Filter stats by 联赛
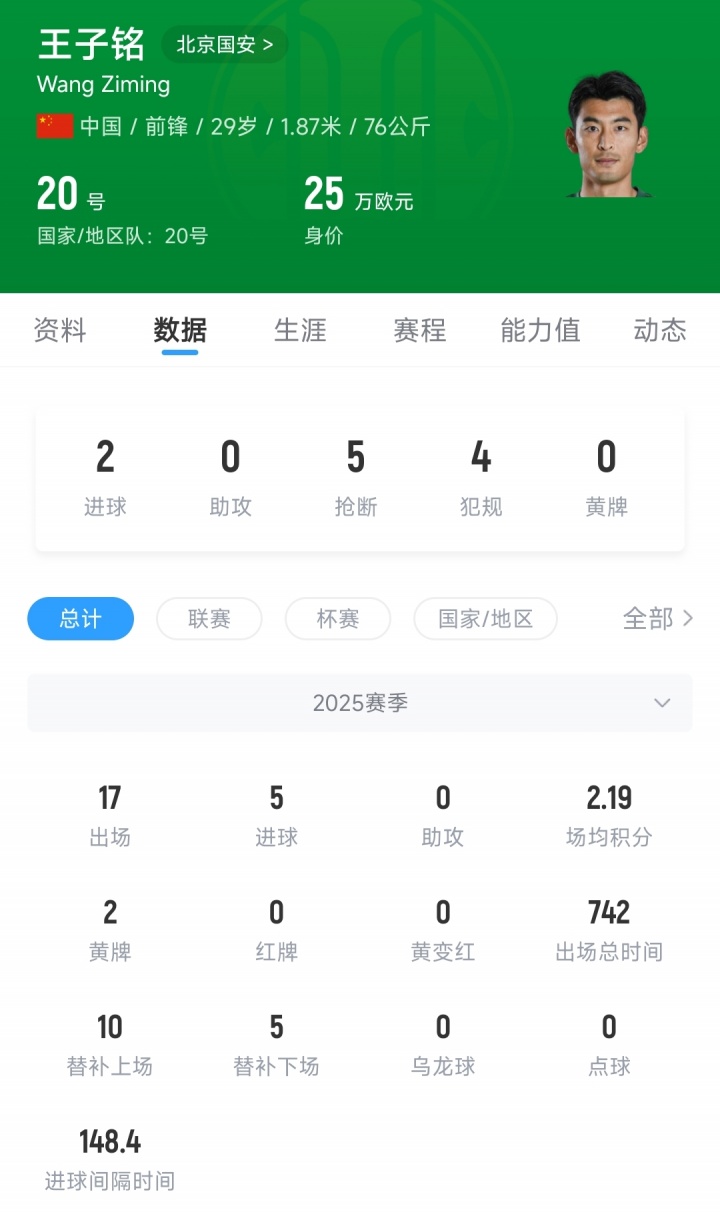The image size is (720, 1212). coord(209,619)
